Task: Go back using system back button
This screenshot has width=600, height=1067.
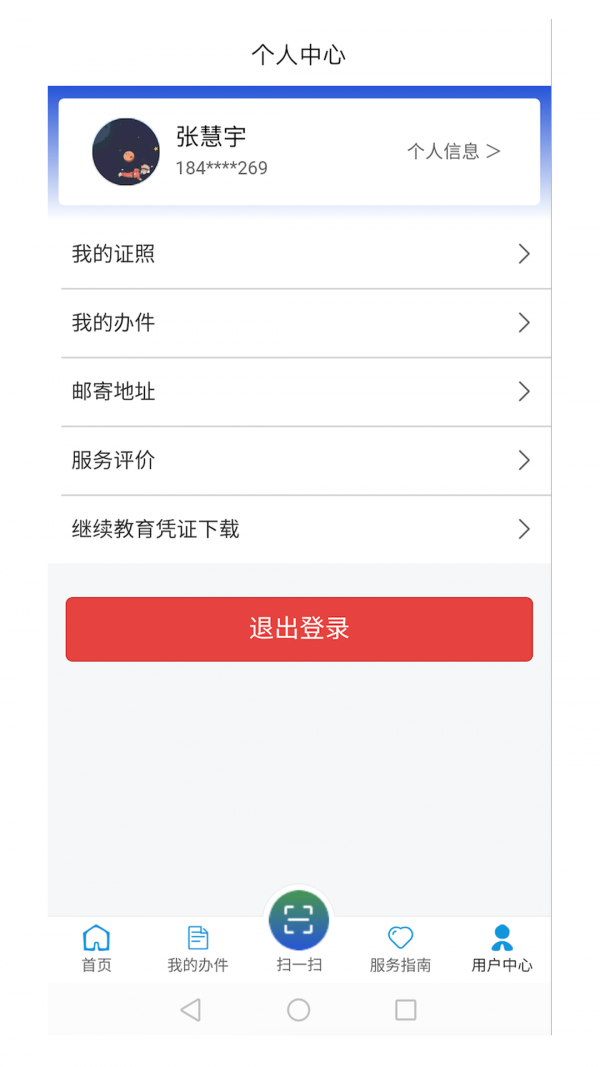Action: (x=190, y=1010)
